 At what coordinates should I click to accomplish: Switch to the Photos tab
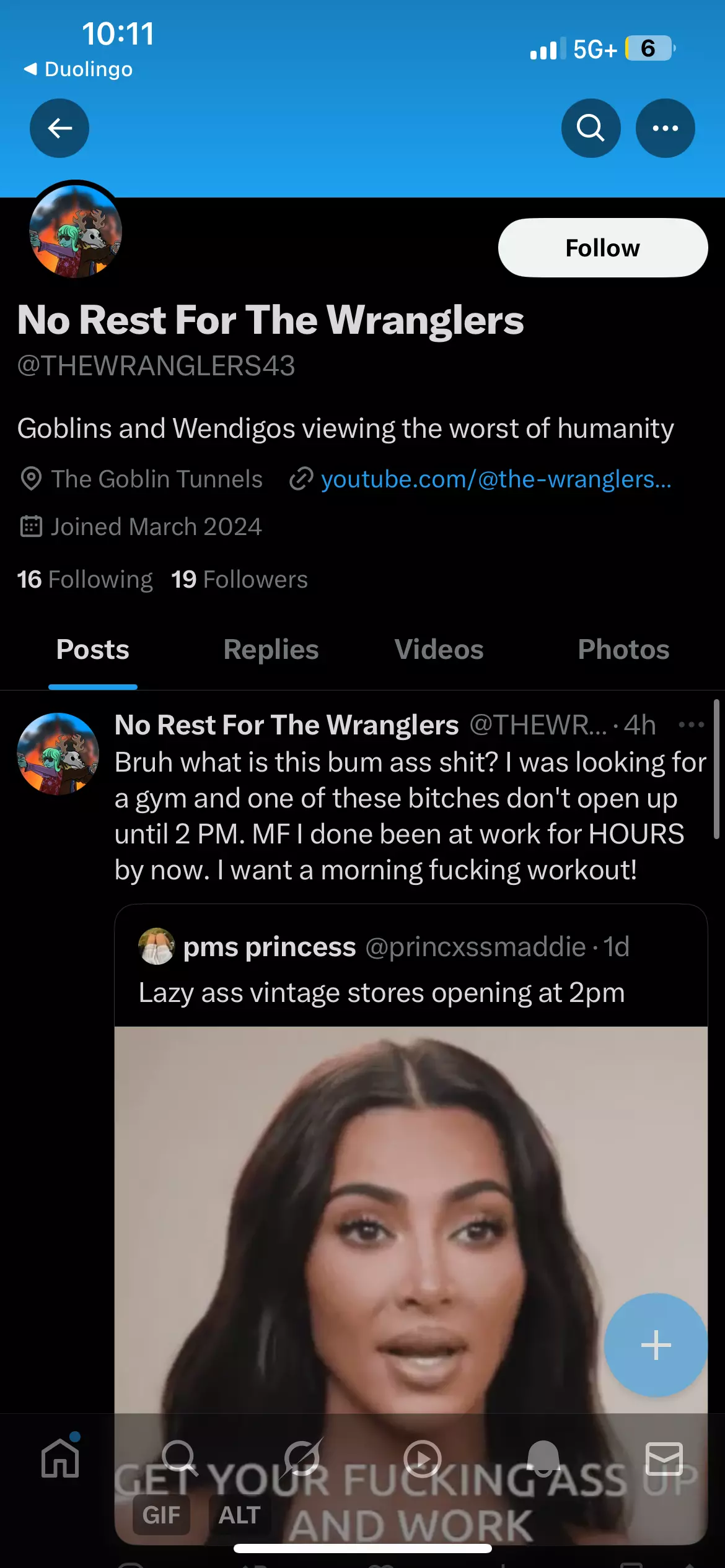pos(623,650)
